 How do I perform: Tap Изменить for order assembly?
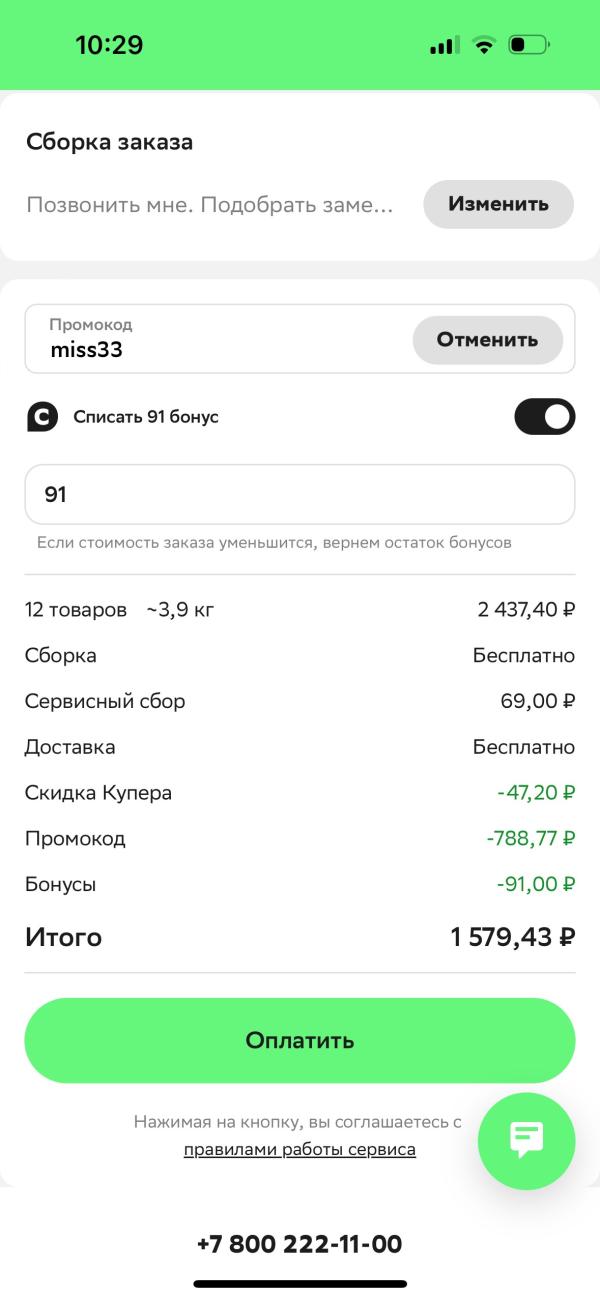[x=498, y=204]
